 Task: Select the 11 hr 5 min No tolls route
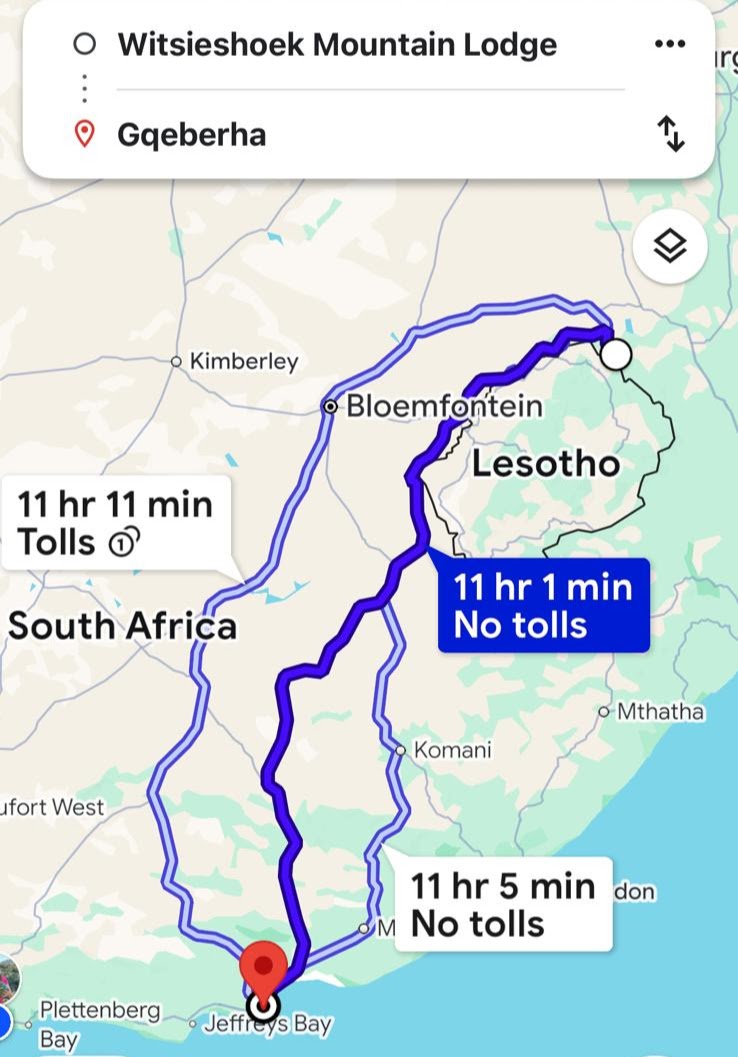pyautogui.click(x=502, y=904)
